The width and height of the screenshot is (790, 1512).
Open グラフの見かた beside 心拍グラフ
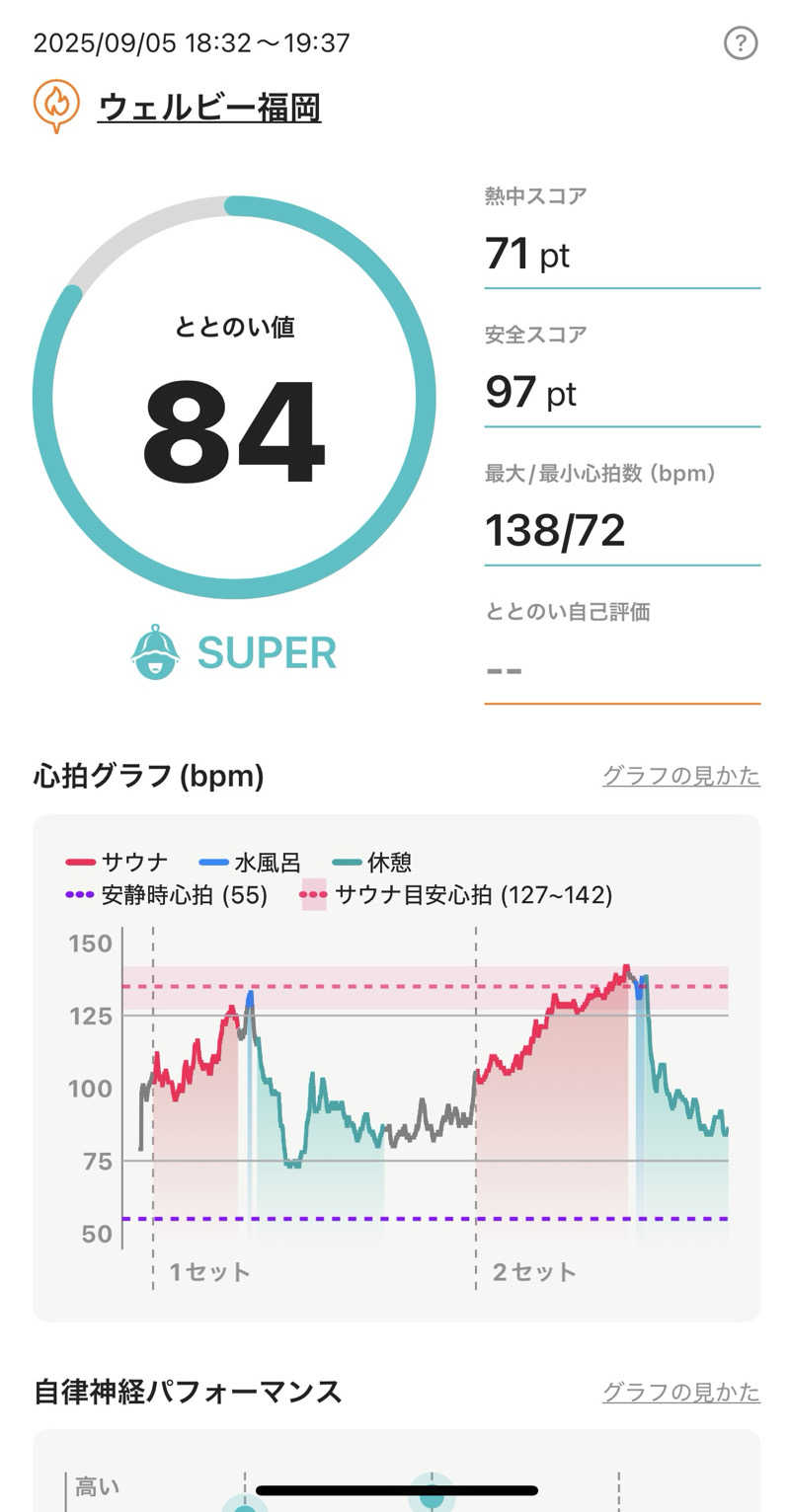coord(681,776)
